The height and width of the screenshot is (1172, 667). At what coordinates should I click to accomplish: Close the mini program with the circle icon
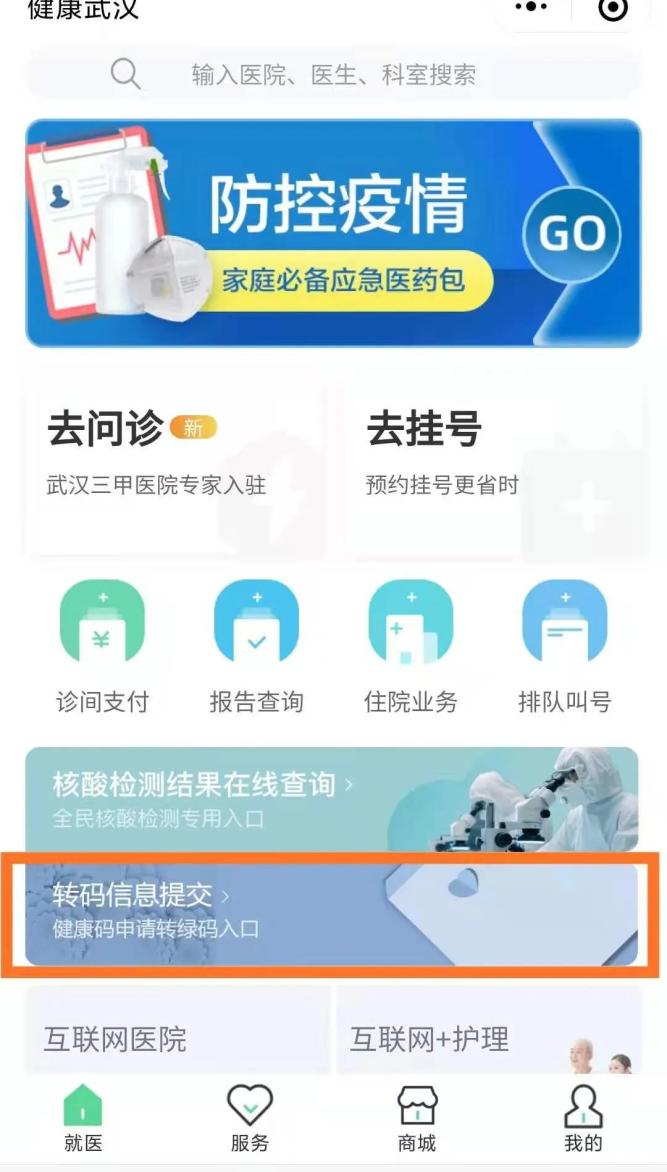coord(612,8)
